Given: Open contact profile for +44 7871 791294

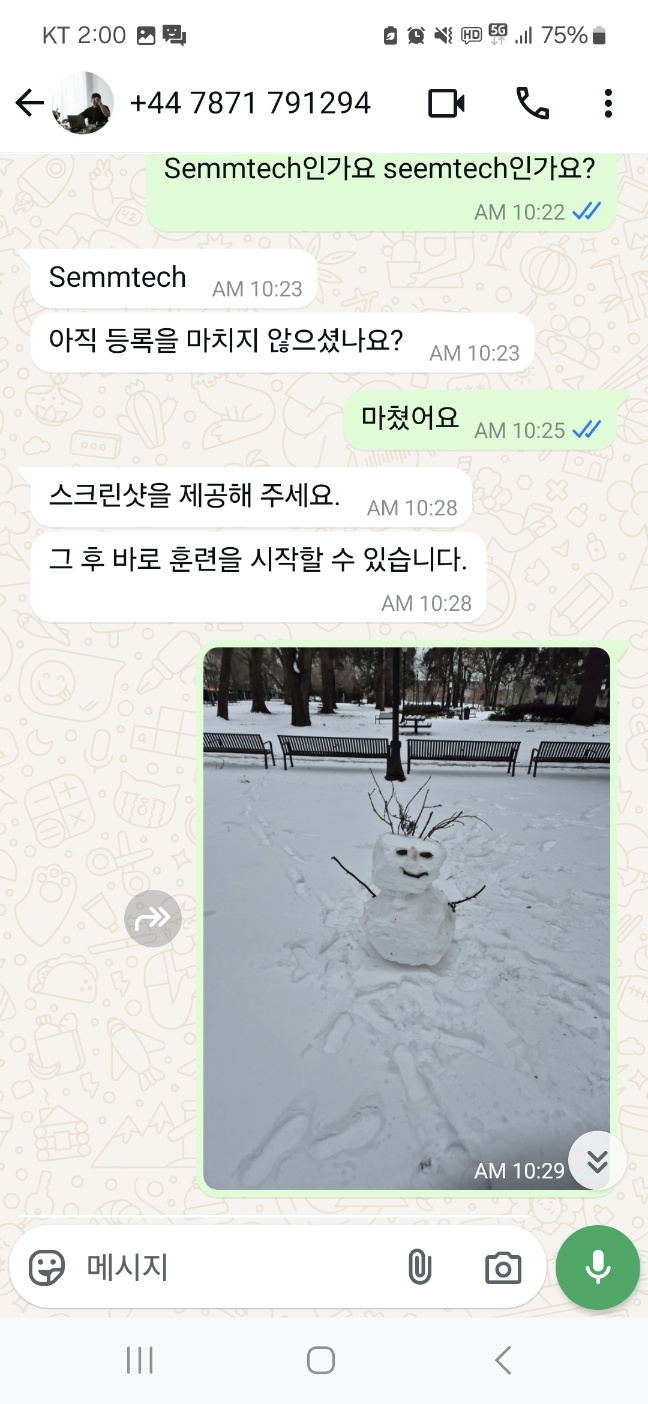Looking at the screenshot, I should 250,103.
